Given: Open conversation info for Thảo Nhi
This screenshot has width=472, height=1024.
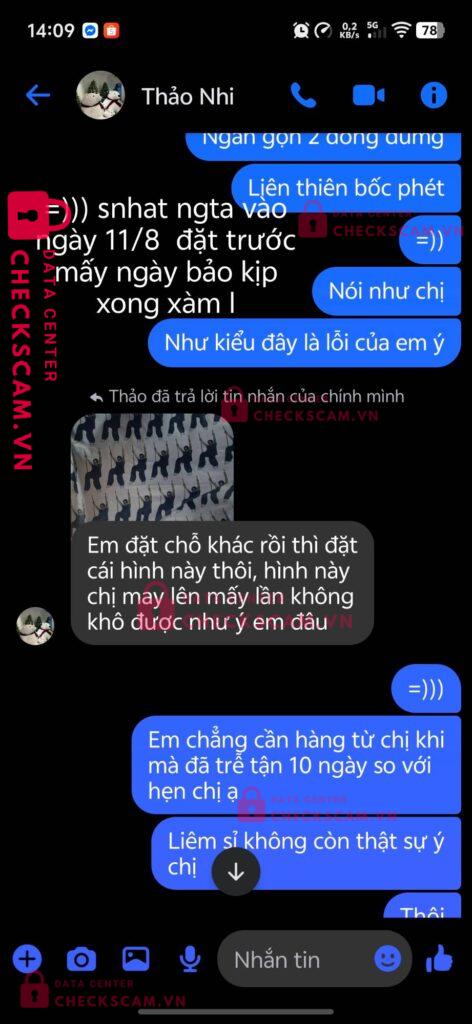Looking at the screenshot, I should point(433,96).
